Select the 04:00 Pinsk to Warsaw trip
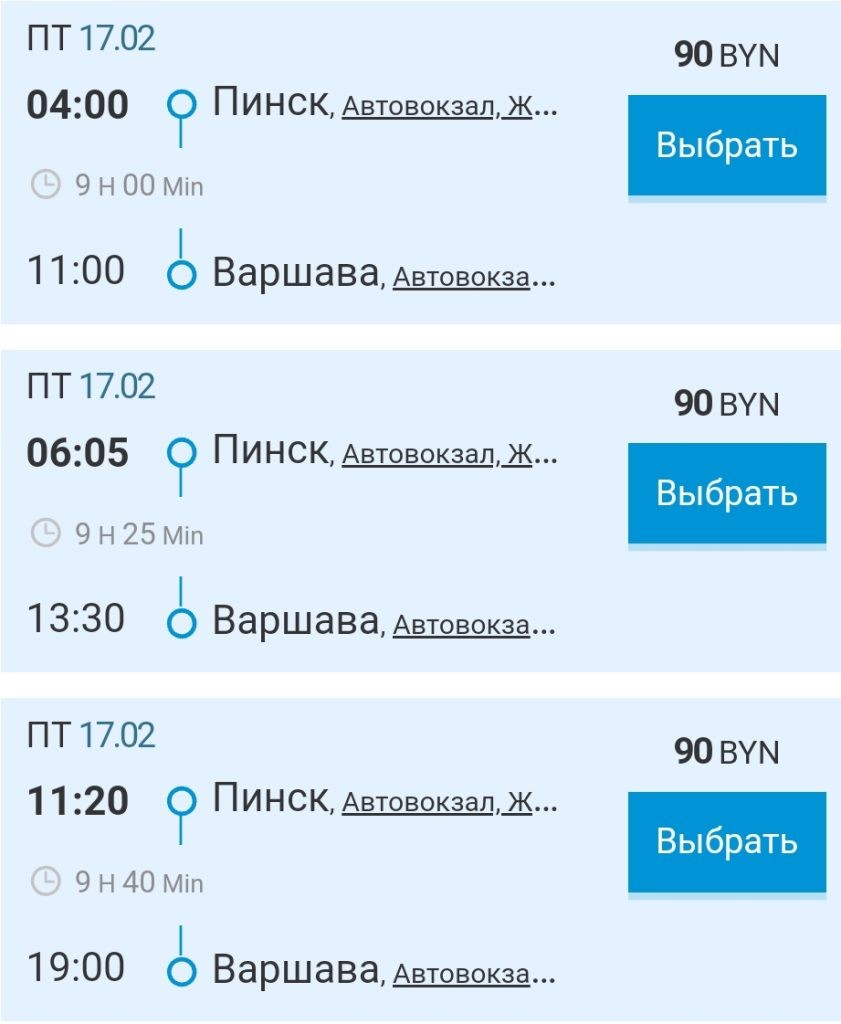 click(726, 146)
